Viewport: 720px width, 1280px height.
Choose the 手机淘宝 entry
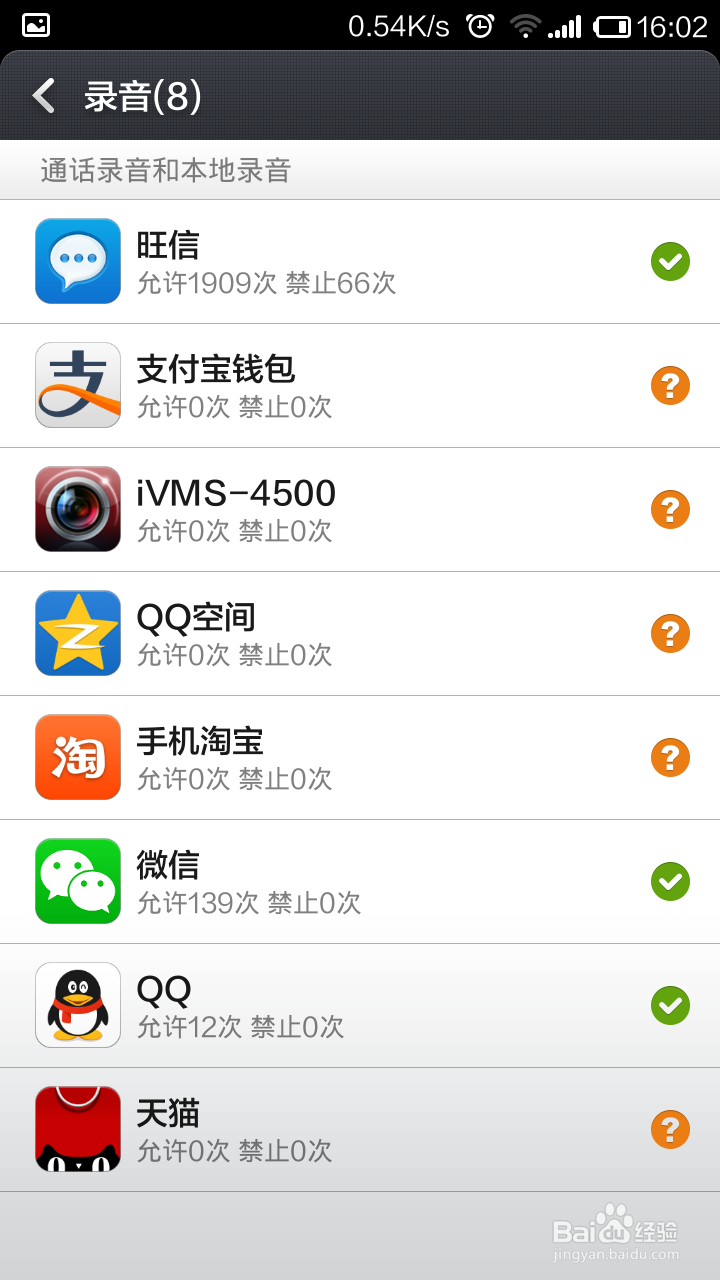pos(360,758)
